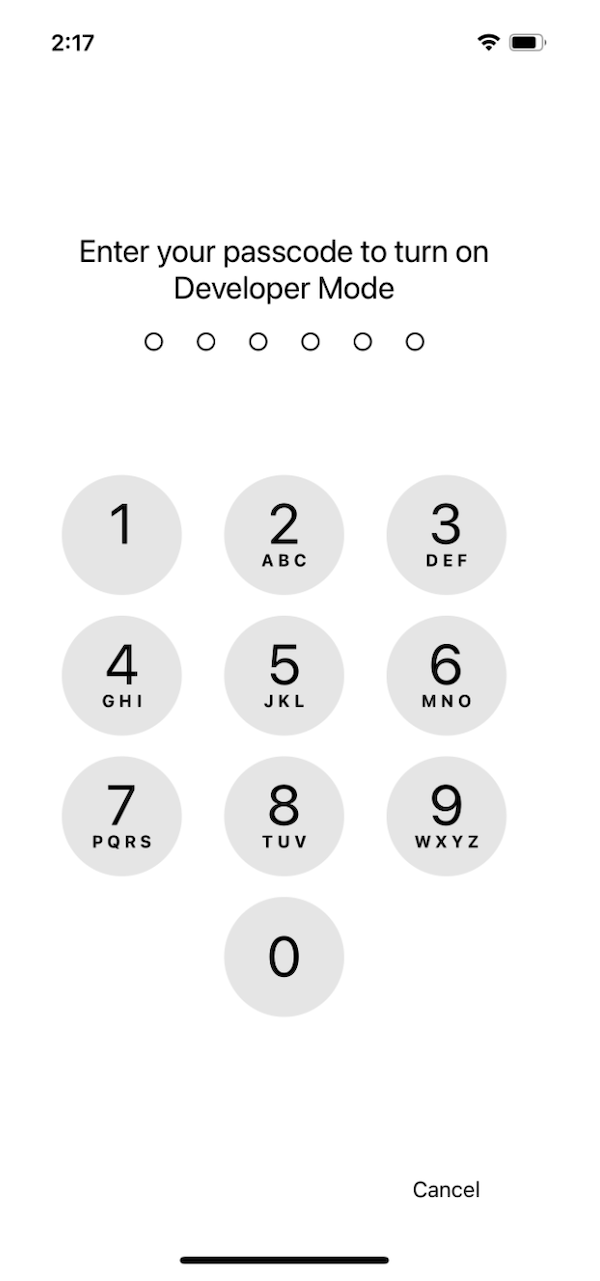The image size is (600, 1281).
Task: Enter digit 2 (ABC) on the keypad
Action: point(284,535)
